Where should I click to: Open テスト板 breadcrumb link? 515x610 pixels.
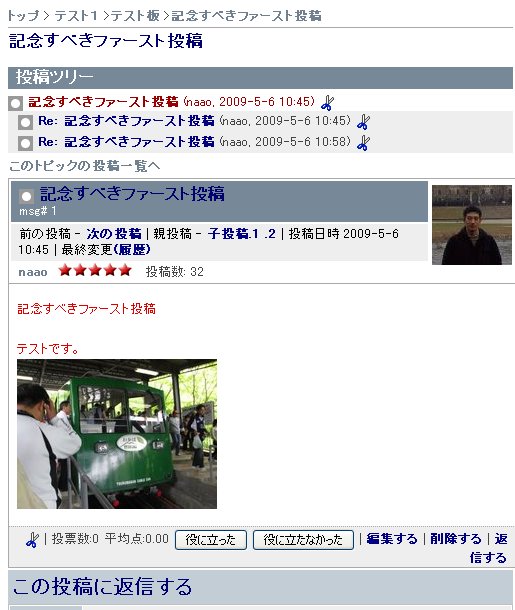tap(135, 16)
